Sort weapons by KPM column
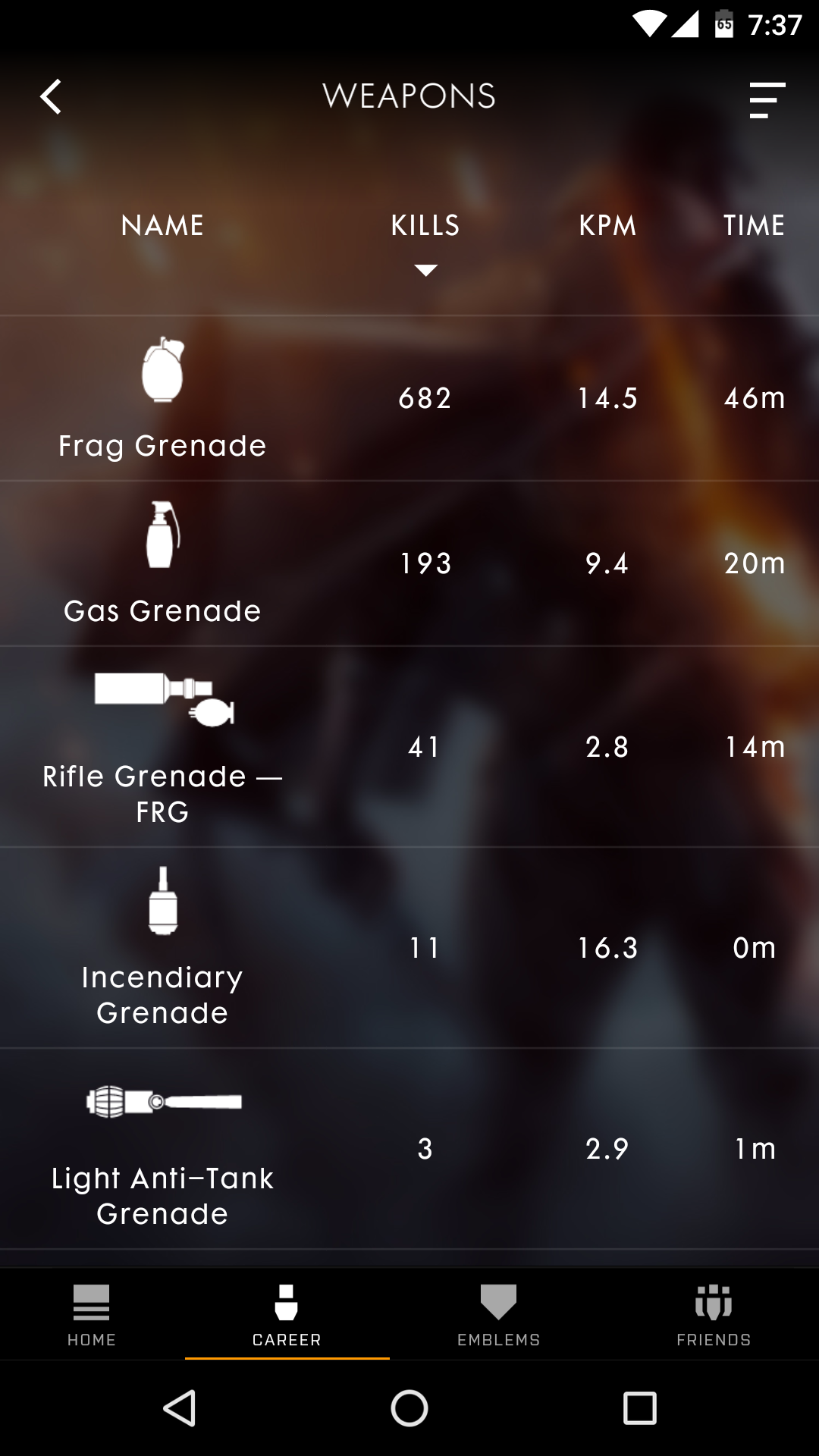Viewport: 819px width, 1456px height. pyautogui.click(x=607, y=225)
